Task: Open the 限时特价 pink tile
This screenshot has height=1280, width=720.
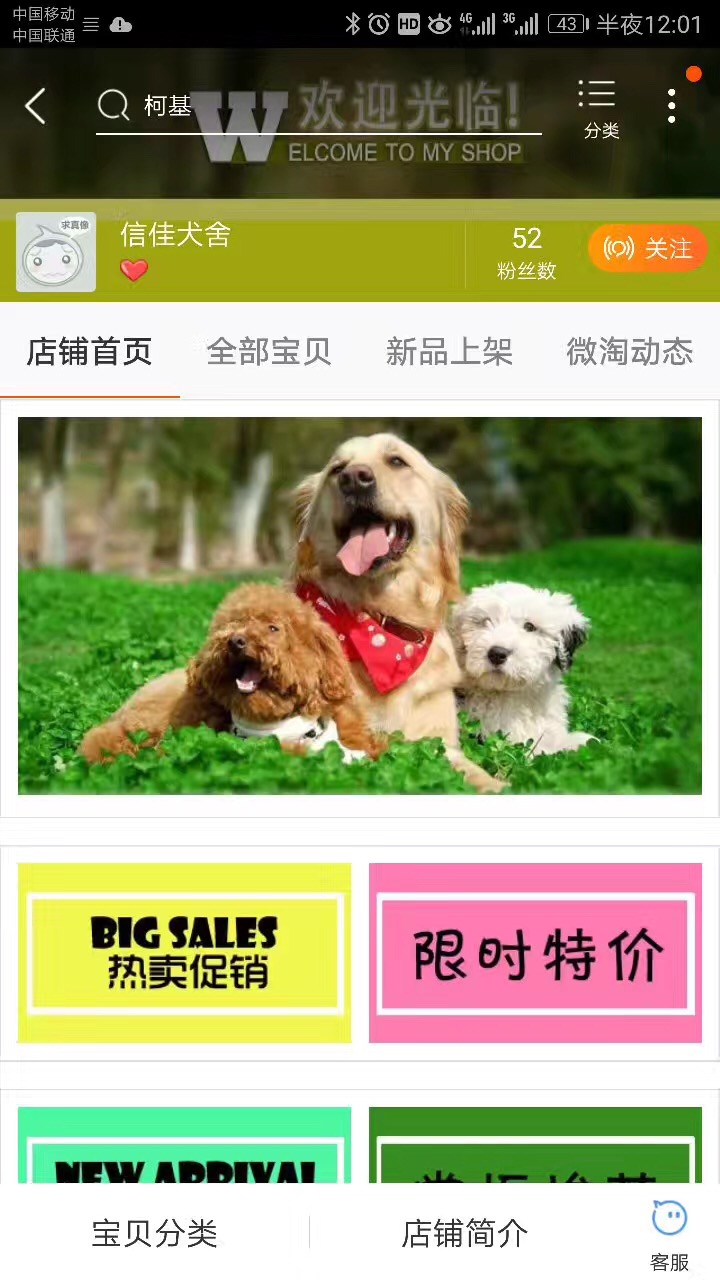Action: pyautogui.click(x=535, y=952)
